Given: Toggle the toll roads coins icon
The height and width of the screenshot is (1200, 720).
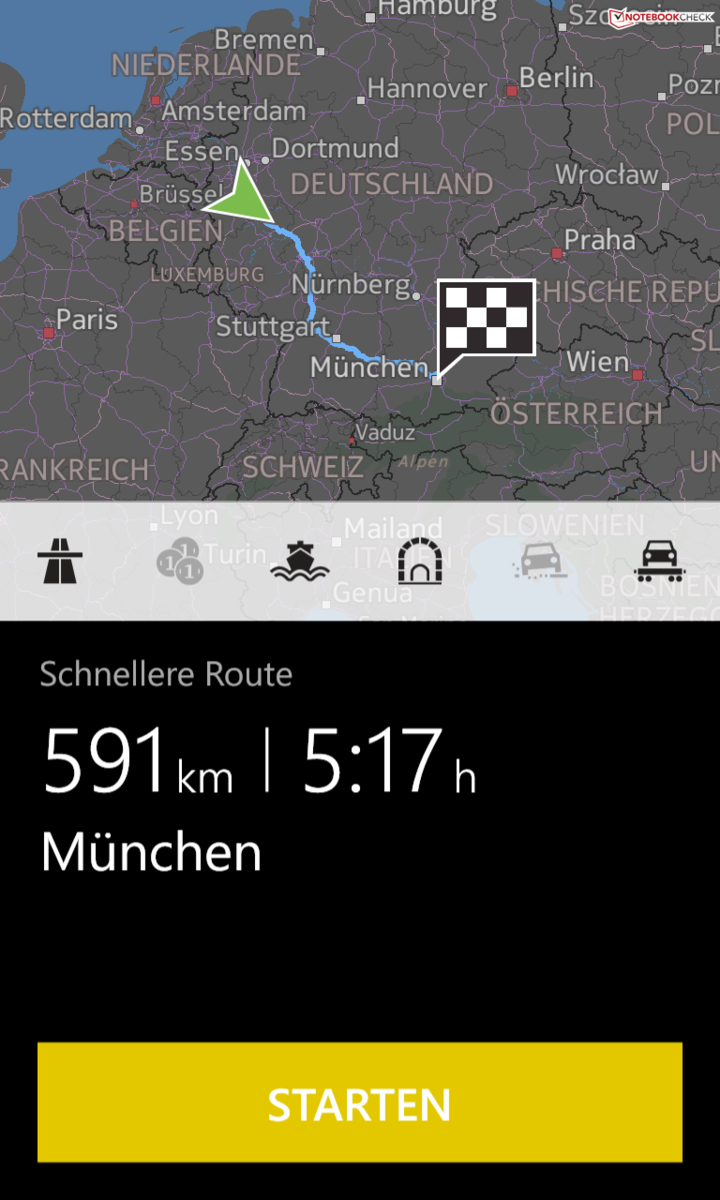Looking at the screenshot, I should (x=180, y=562).
